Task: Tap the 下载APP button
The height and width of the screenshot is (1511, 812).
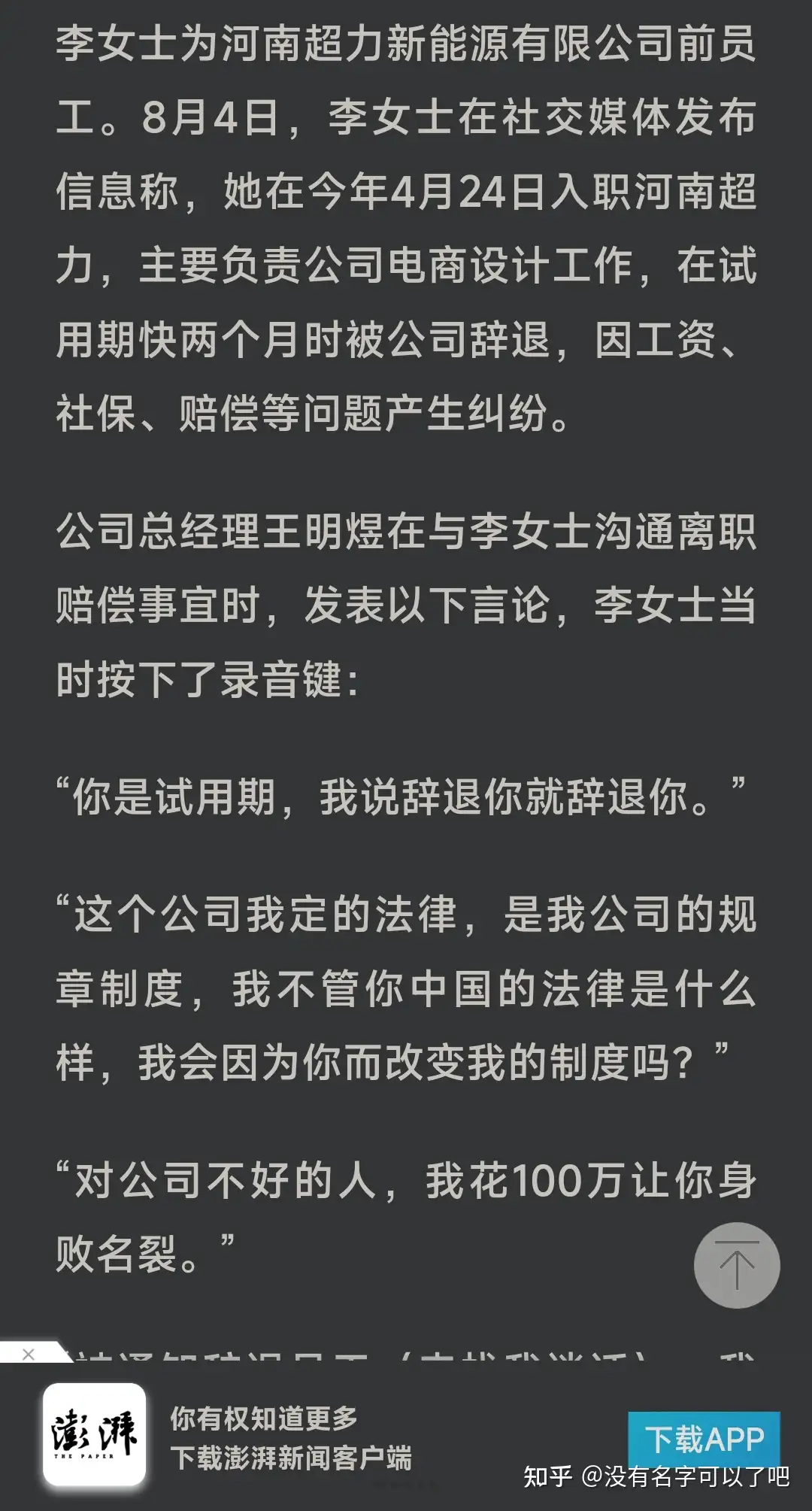Action: (x=704, y=1438)
